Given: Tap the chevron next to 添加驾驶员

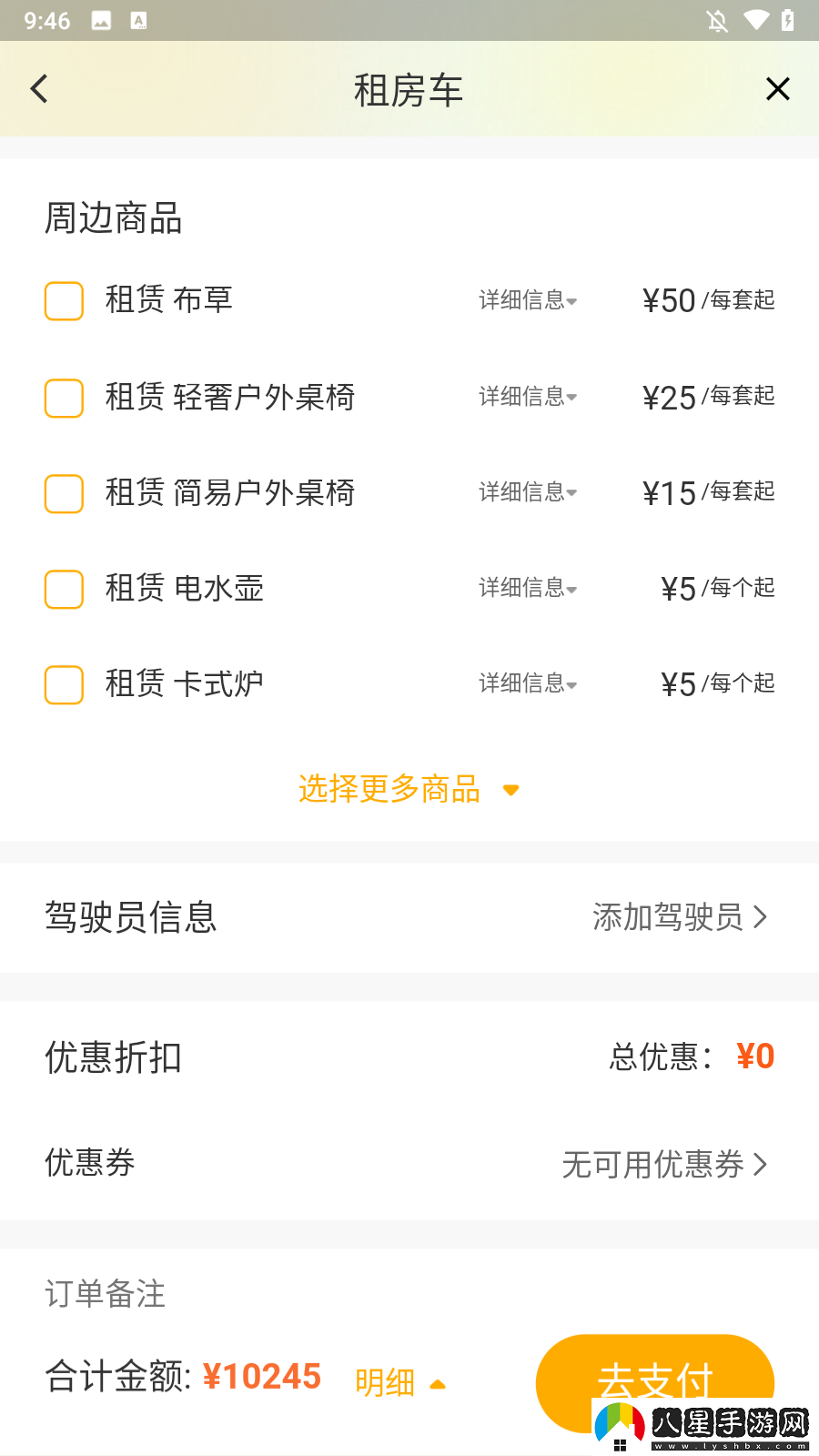Looking at the screenshot, I should (x=762, y=917).
